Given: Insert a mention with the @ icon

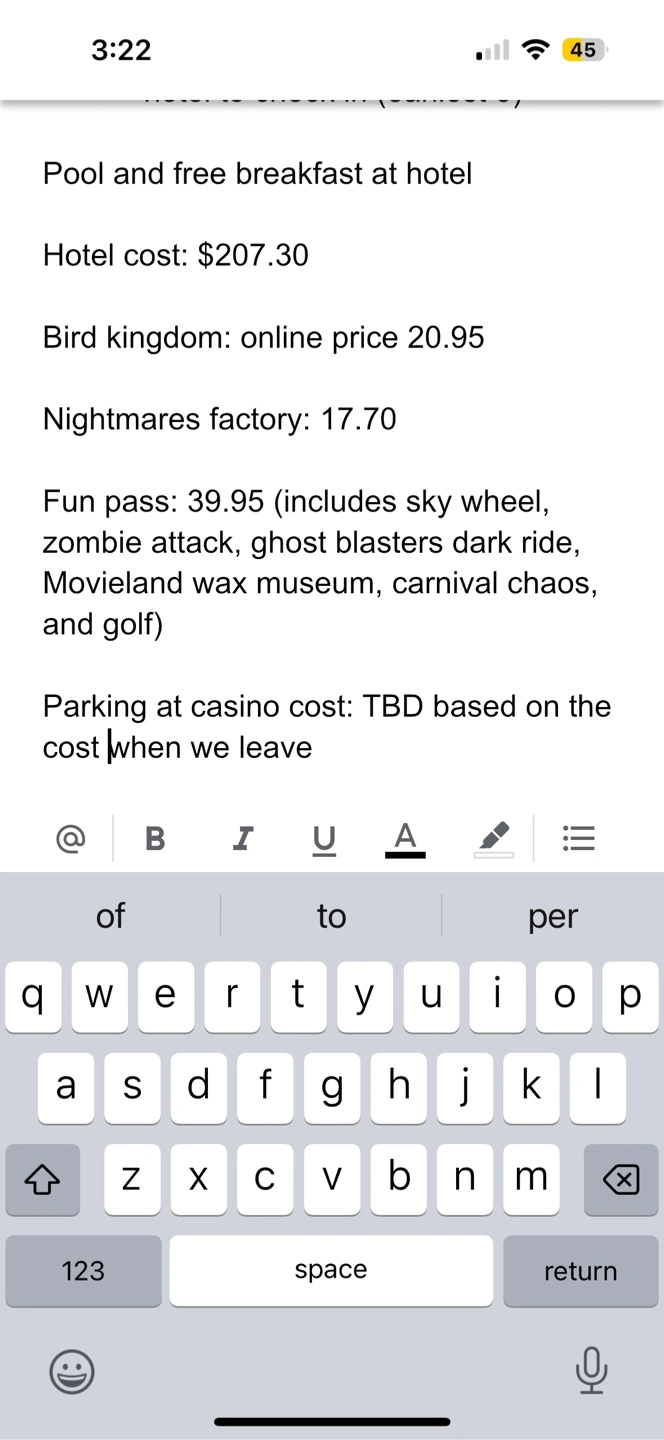Looking at the screenshot, I should [69, 838].
